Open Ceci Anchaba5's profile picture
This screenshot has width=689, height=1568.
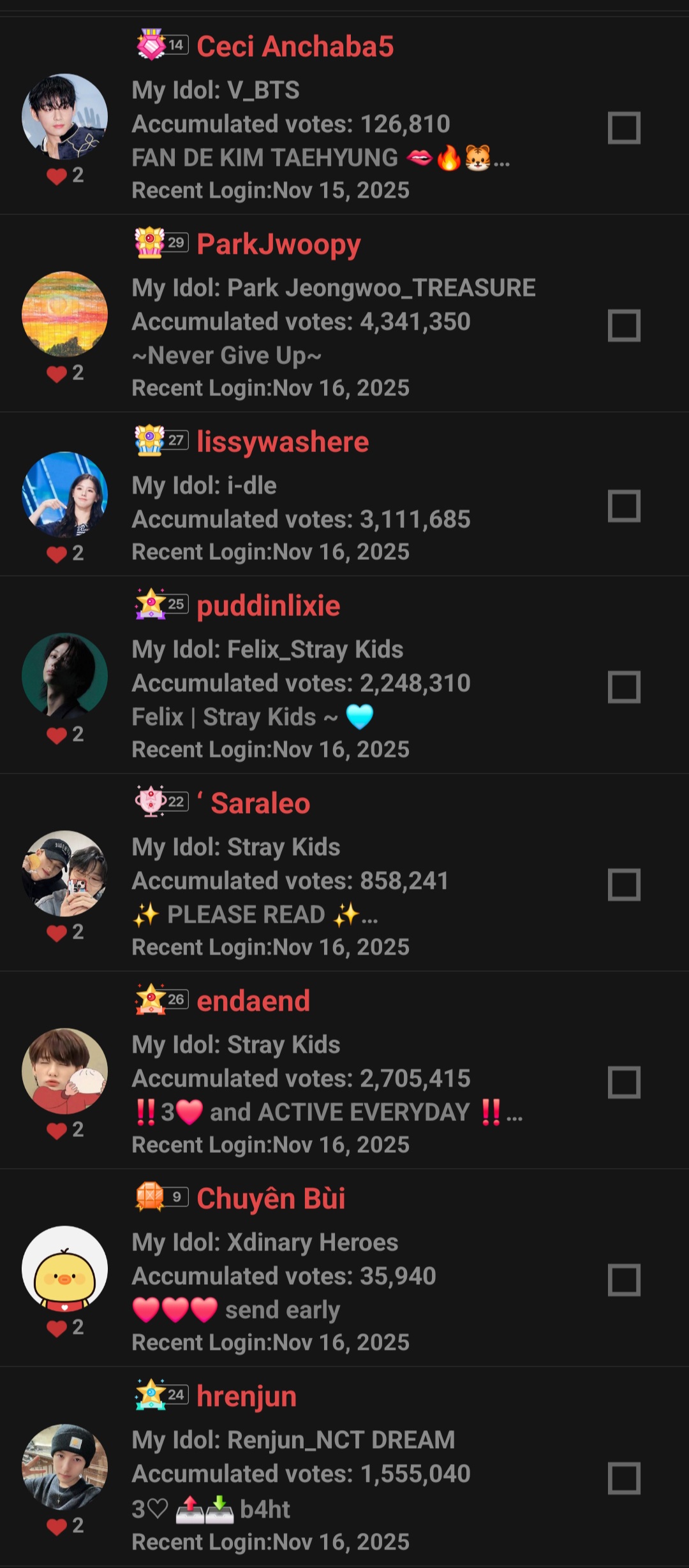click(x=64, y=117)
